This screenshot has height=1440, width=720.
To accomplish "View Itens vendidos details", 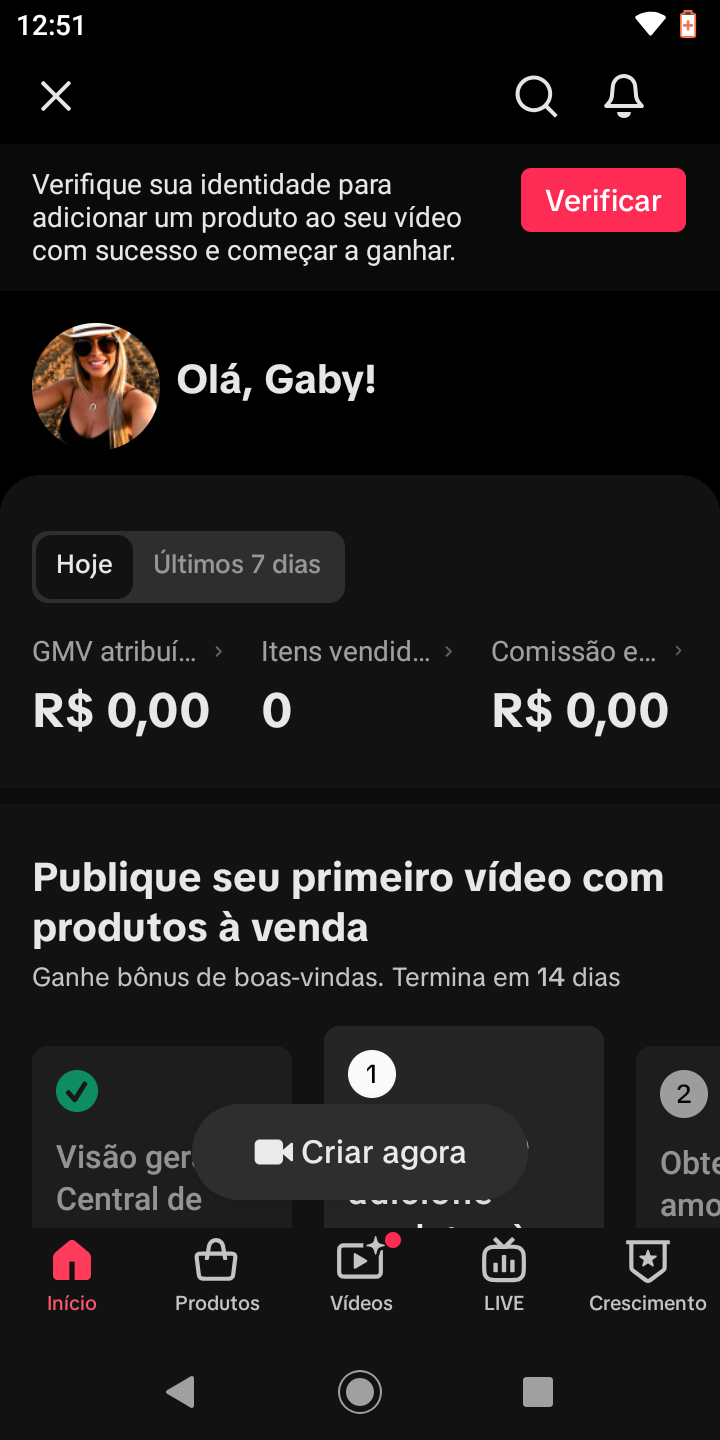I will point(357,652).
